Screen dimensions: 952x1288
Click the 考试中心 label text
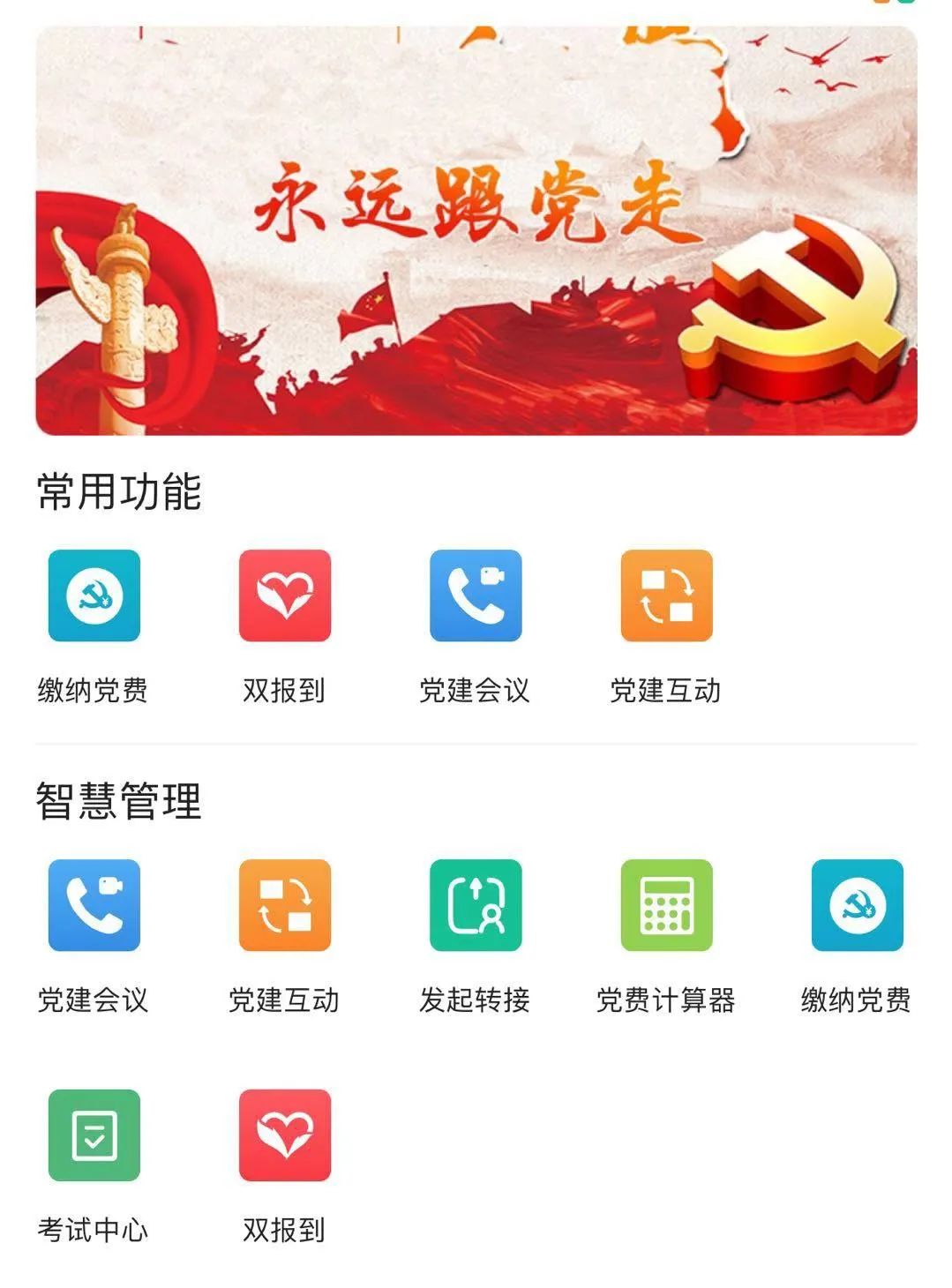click(94, 1226)
